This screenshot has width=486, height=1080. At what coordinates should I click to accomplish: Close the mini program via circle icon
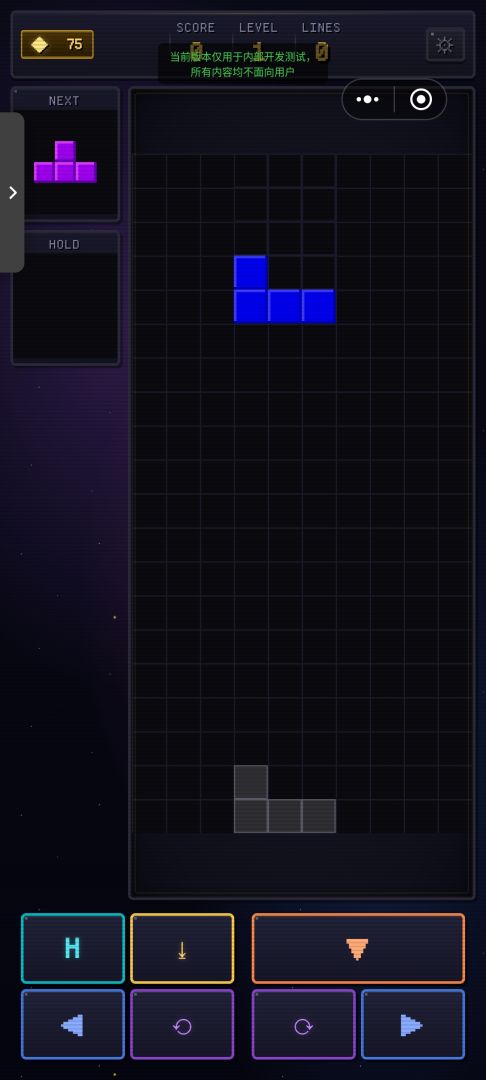pos(421,99)
